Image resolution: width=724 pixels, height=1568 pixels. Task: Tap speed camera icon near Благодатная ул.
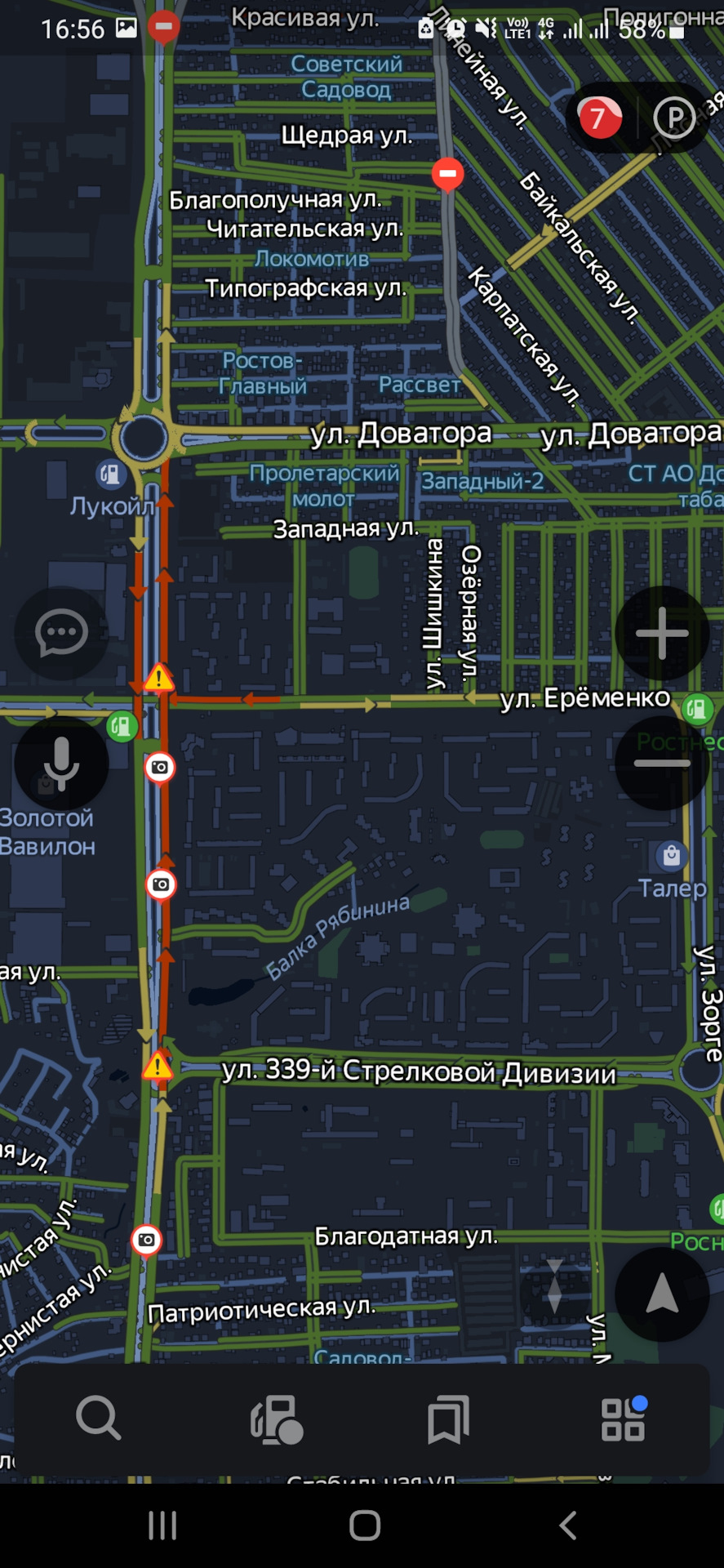pyautogui.click(x=147, y=1240)
